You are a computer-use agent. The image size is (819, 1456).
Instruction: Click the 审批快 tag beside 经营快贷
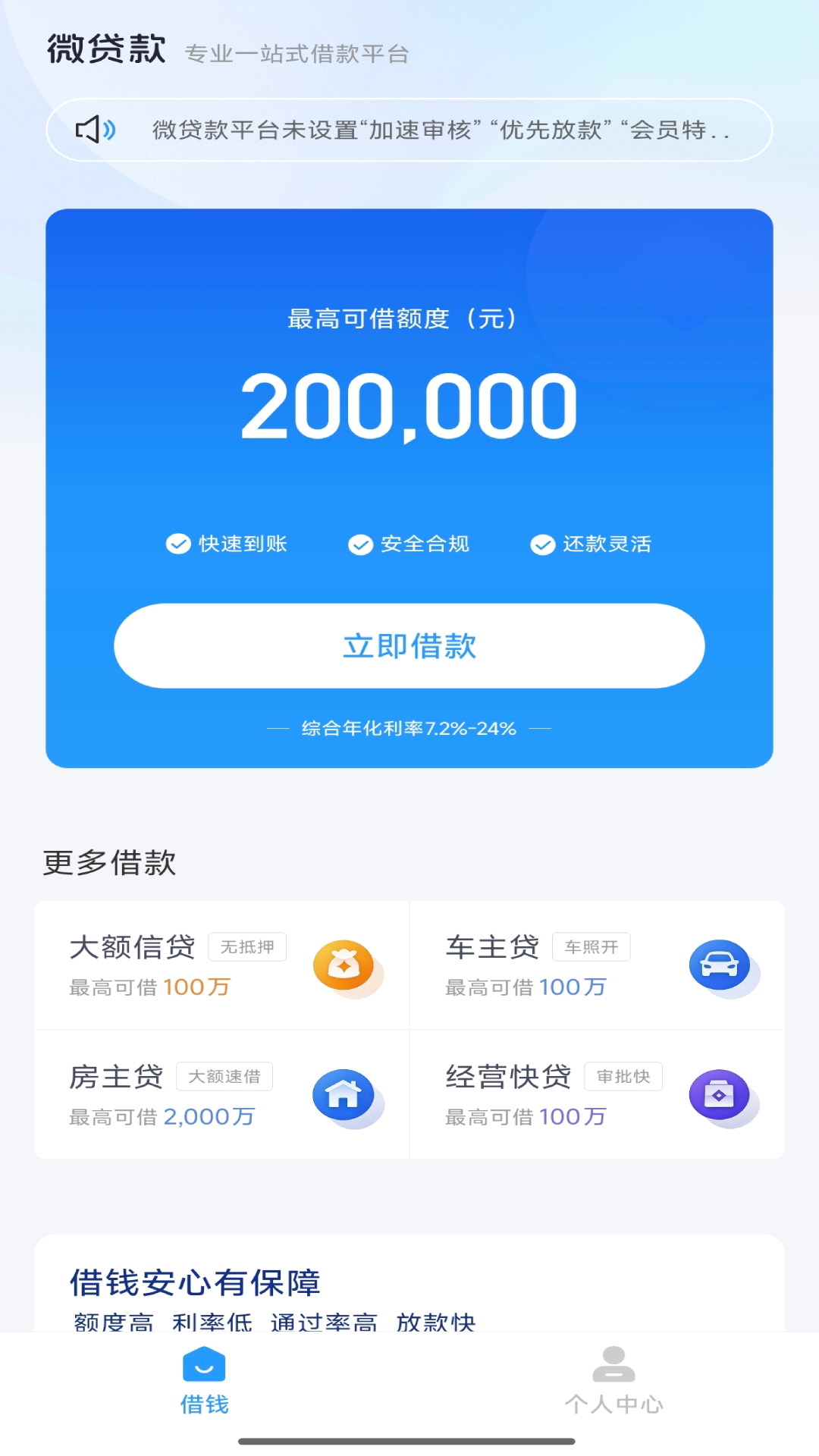[623, 1076]
